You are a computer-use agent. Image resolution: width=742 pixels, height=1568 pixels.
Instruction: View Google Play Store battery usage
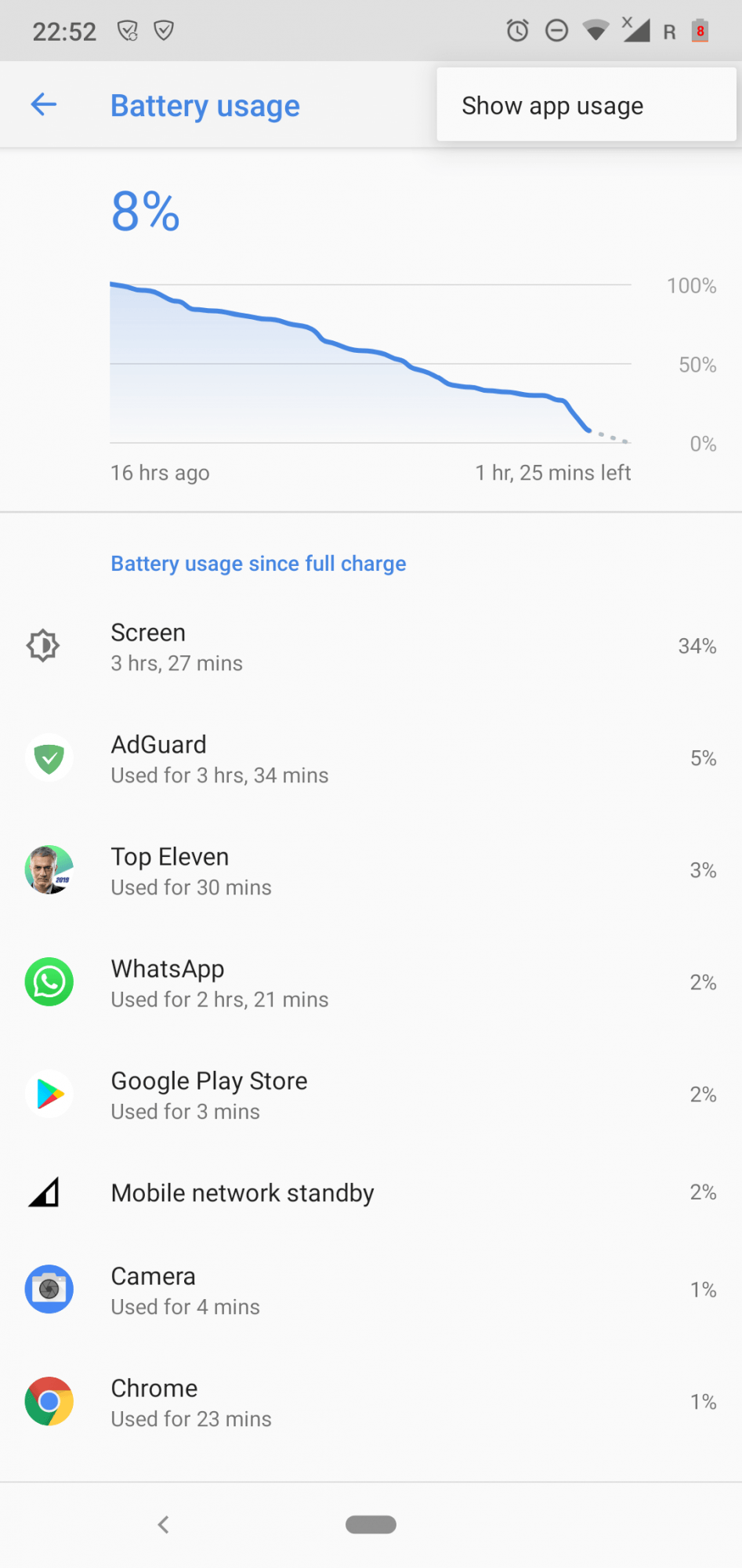371,1095
